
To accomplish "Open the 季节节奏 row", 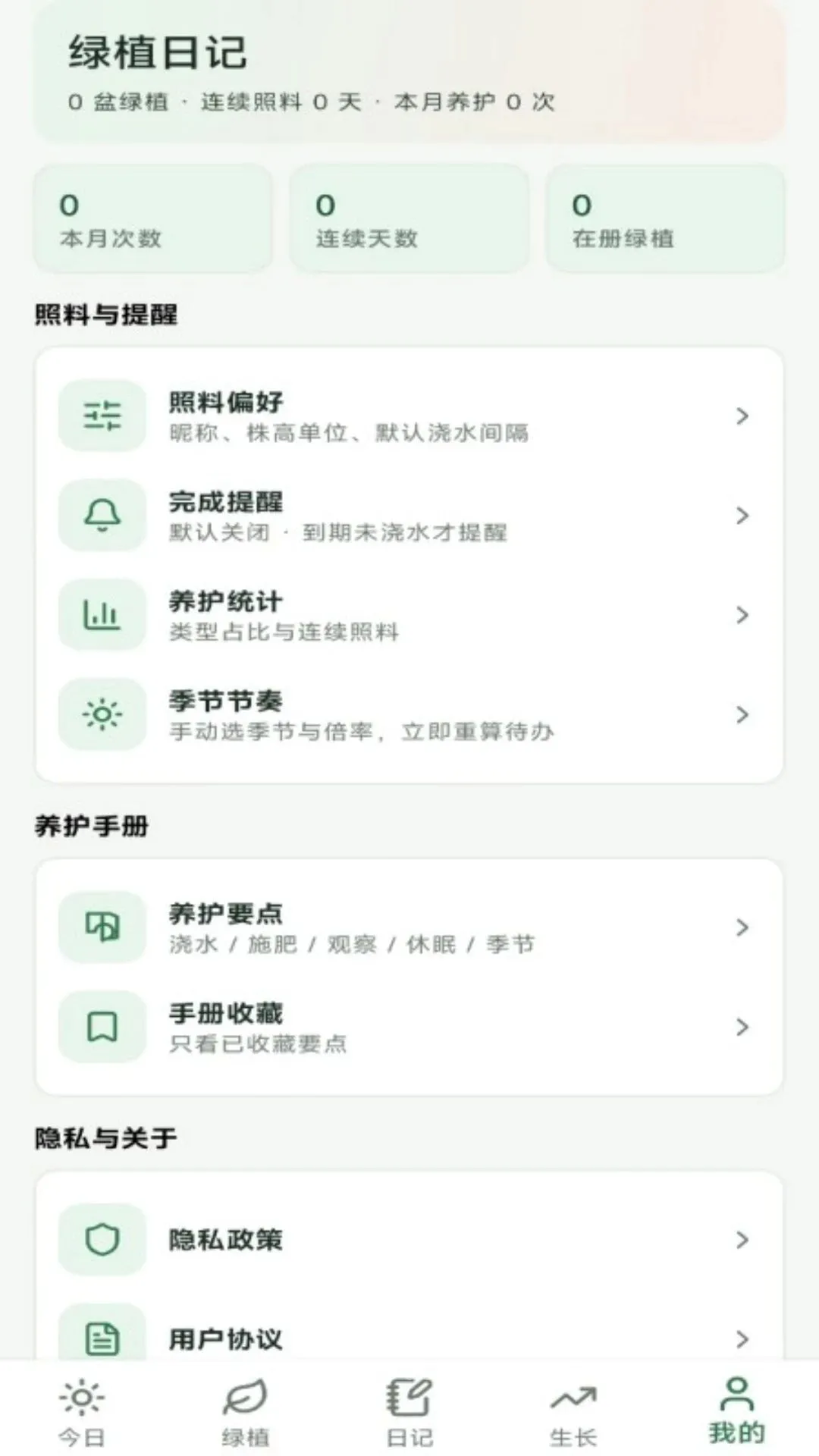I will [409, 714].
